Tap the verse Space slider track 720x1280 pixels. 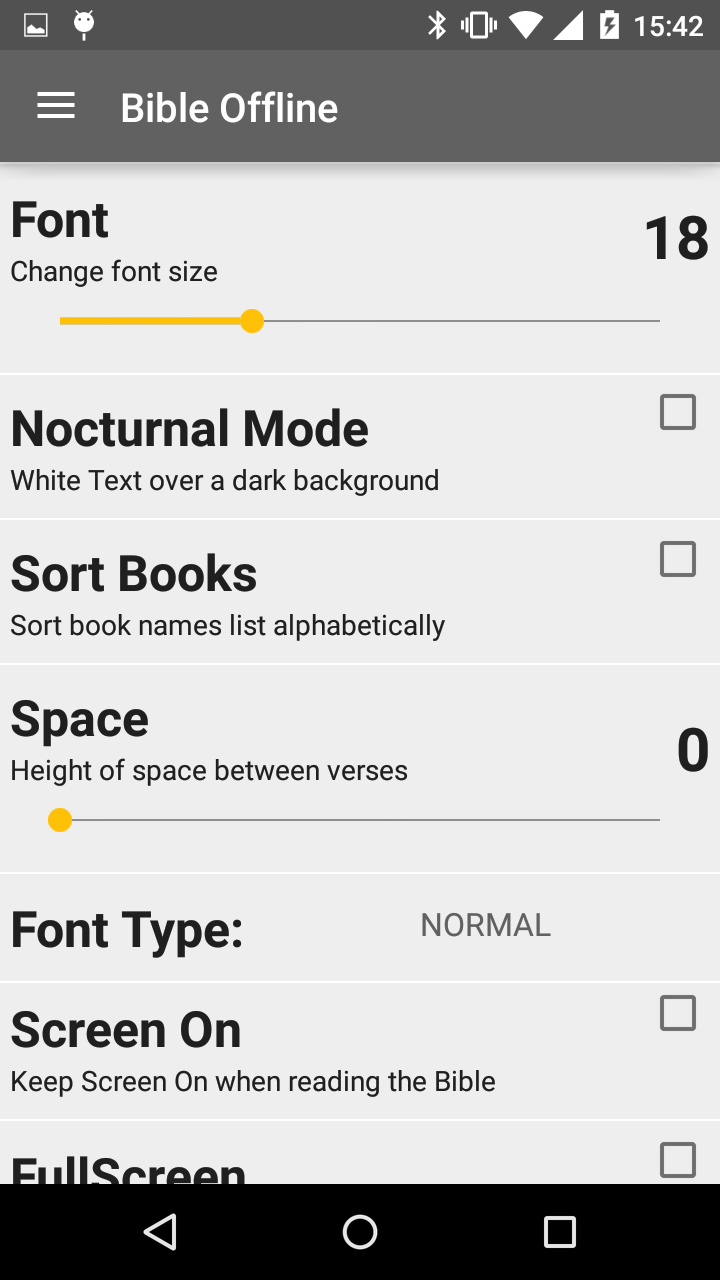[x=360, y=820]
